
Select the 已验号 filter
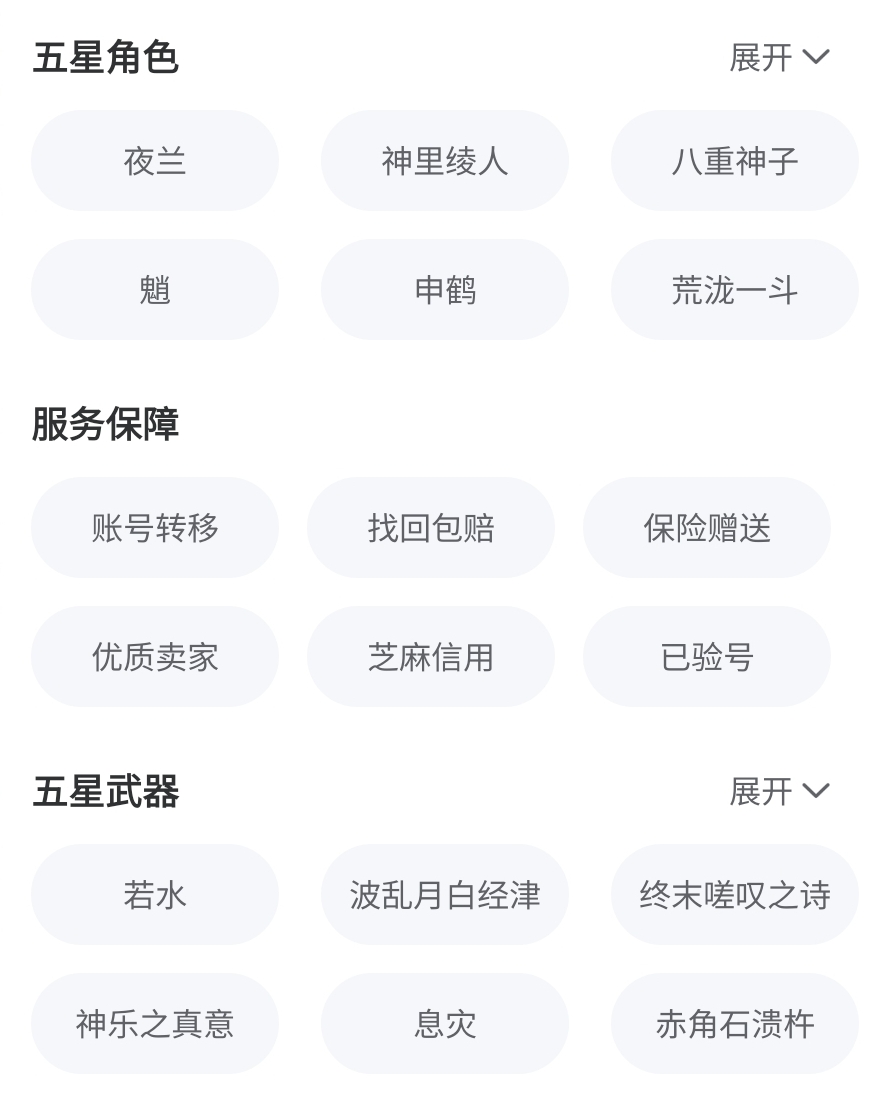coord(707,657)
